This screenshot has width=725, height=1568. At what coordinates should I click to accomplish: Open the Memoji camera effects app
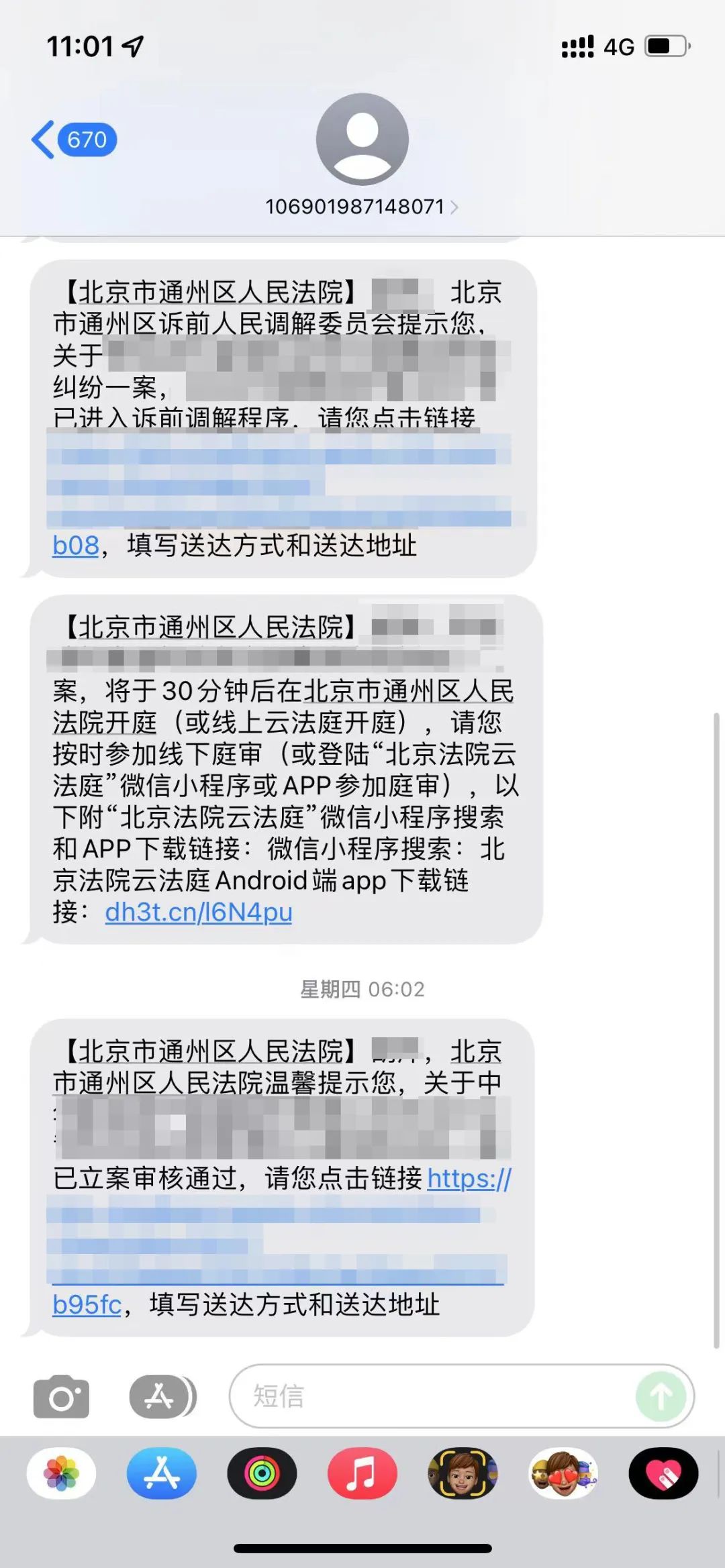[x=463, y=1473]
